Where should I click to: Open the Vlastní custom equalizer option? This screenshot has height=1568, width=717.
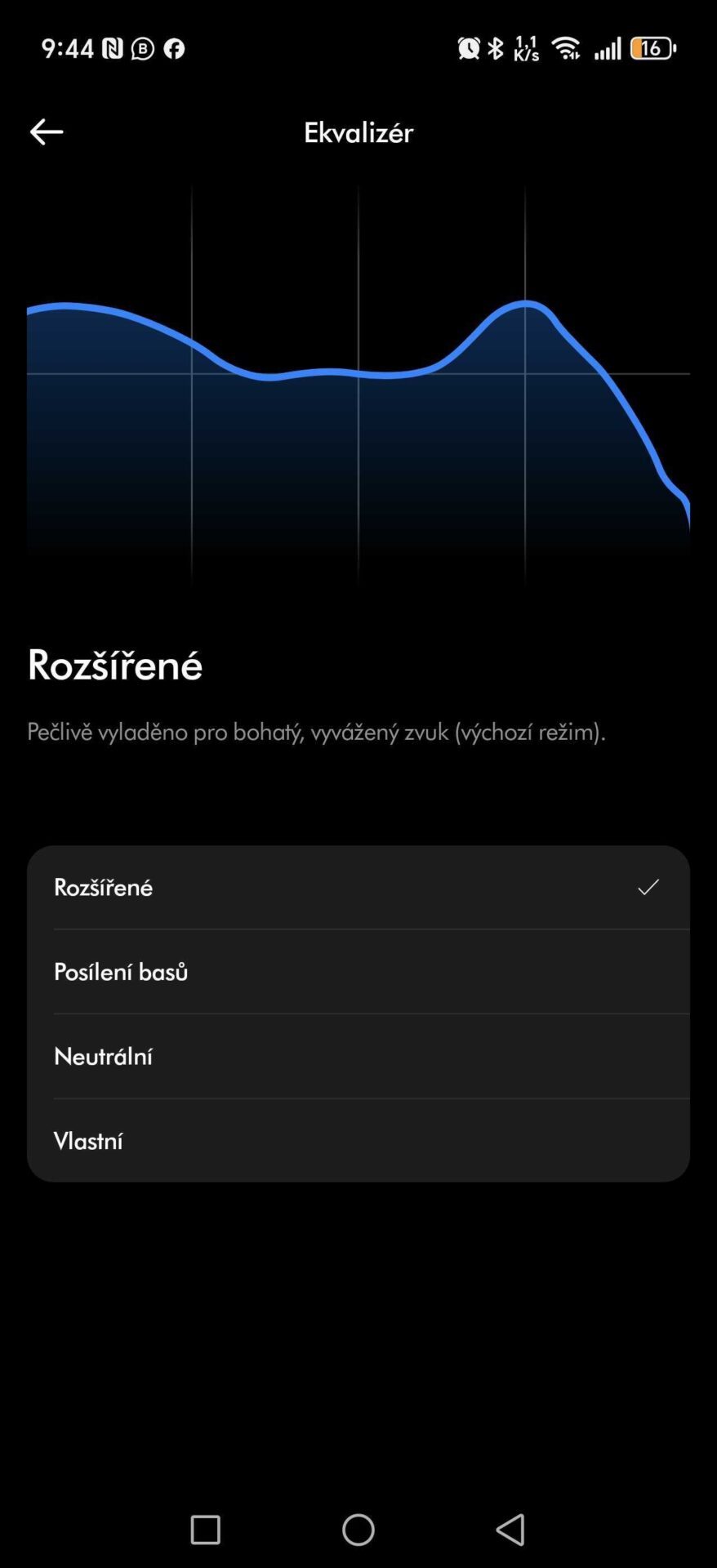[358, 1141]
